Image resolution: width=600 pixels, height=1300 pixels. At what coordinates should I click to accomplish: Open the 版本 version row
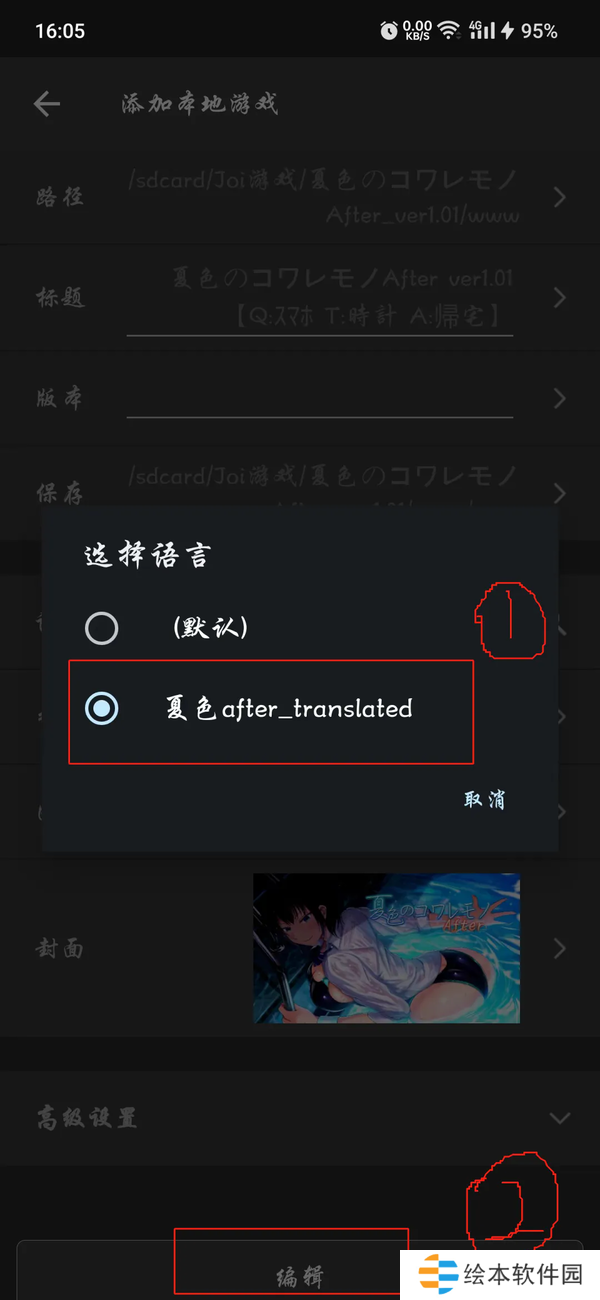(x=300, y=398)
